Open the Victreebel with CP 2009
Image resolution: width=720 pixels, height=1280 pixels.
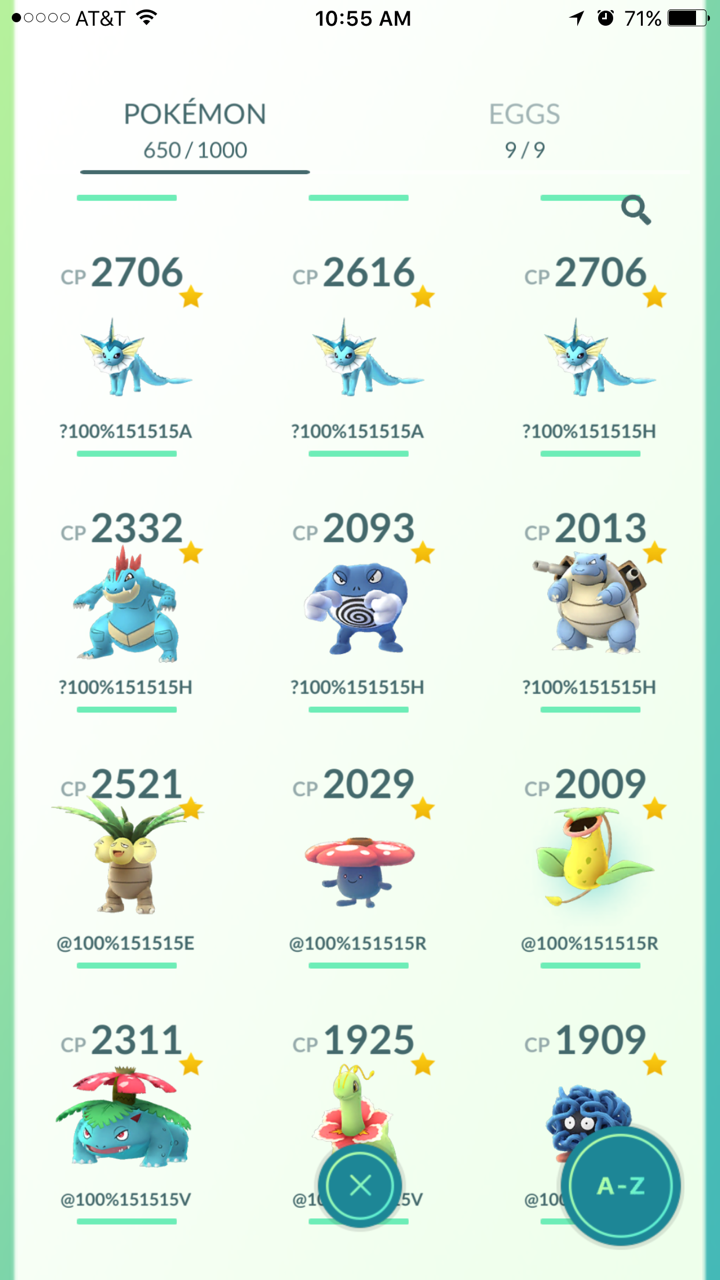(x=591, y=862)
